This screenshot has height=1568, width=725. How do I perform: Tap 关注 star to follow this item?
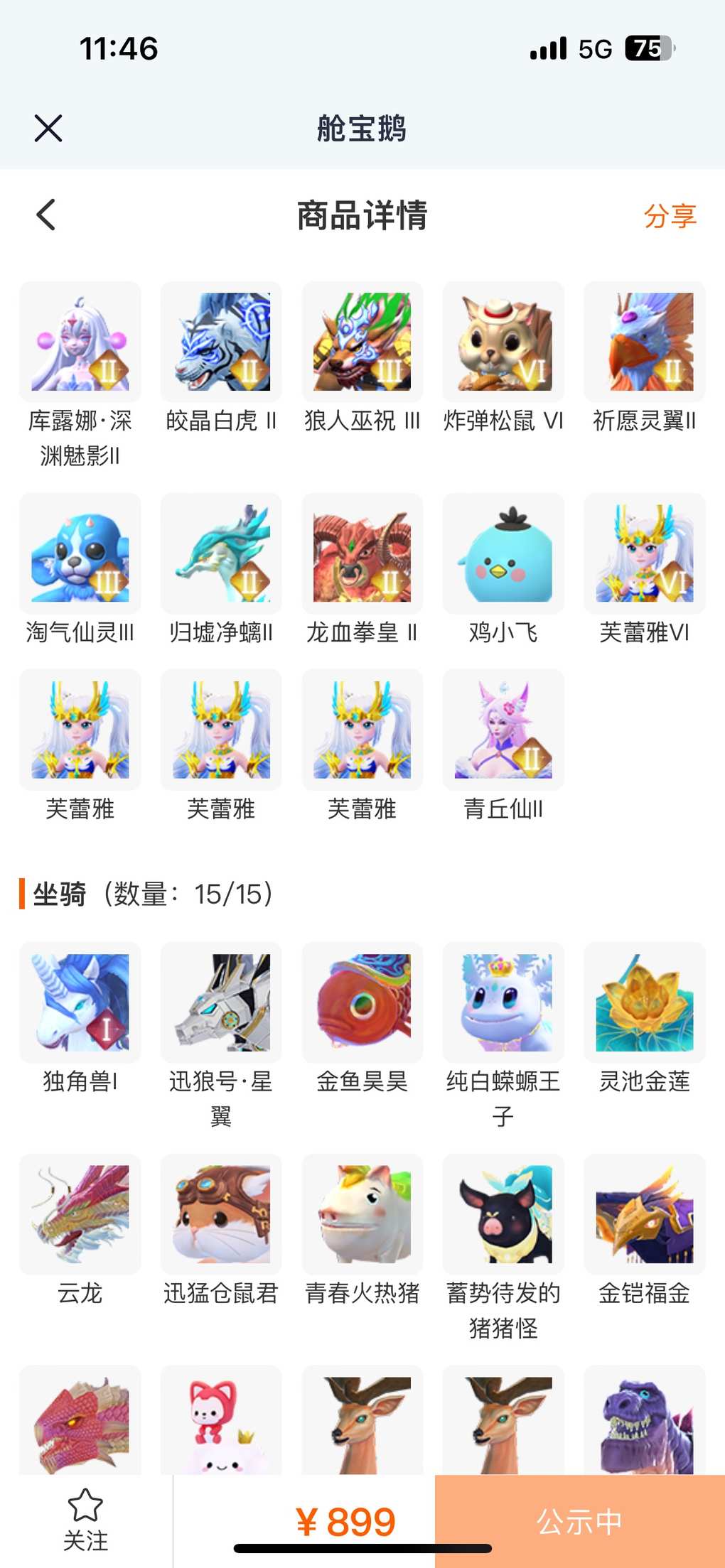pos(85,1521)
